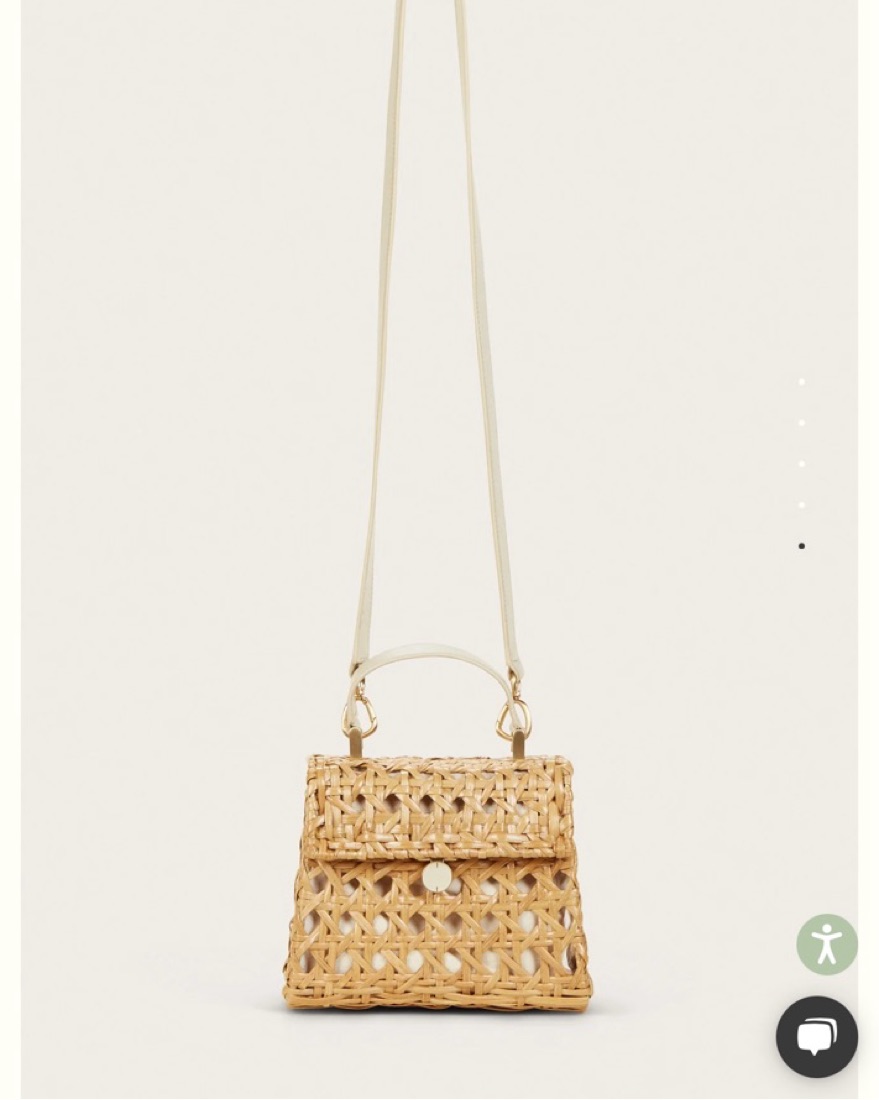The height and width of the screenshot is (1100, 879).
Task: Show the fourth product image dot
Action: (801, 505)
